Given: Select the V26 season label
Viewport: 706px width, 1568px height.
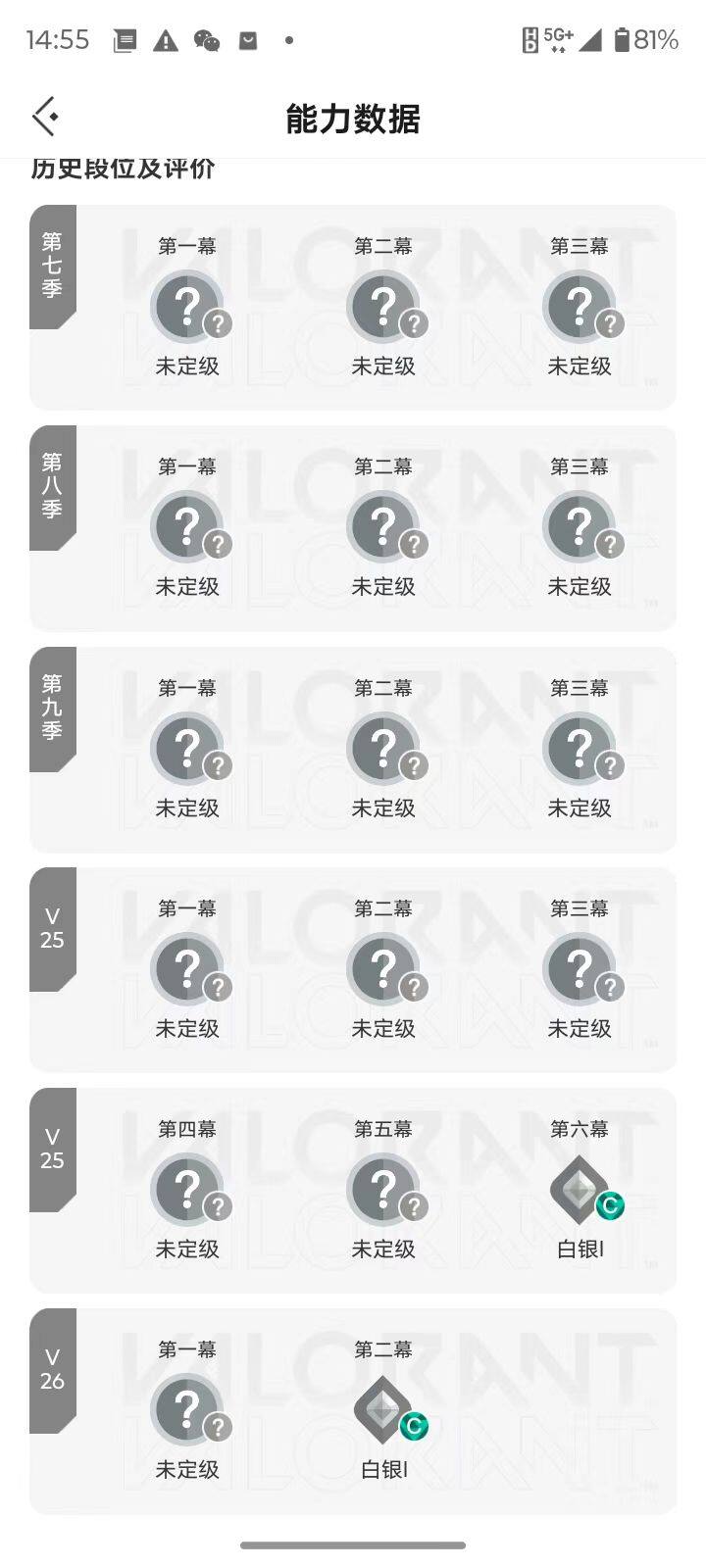Looking at the screenshot, I should point(52,1368).
